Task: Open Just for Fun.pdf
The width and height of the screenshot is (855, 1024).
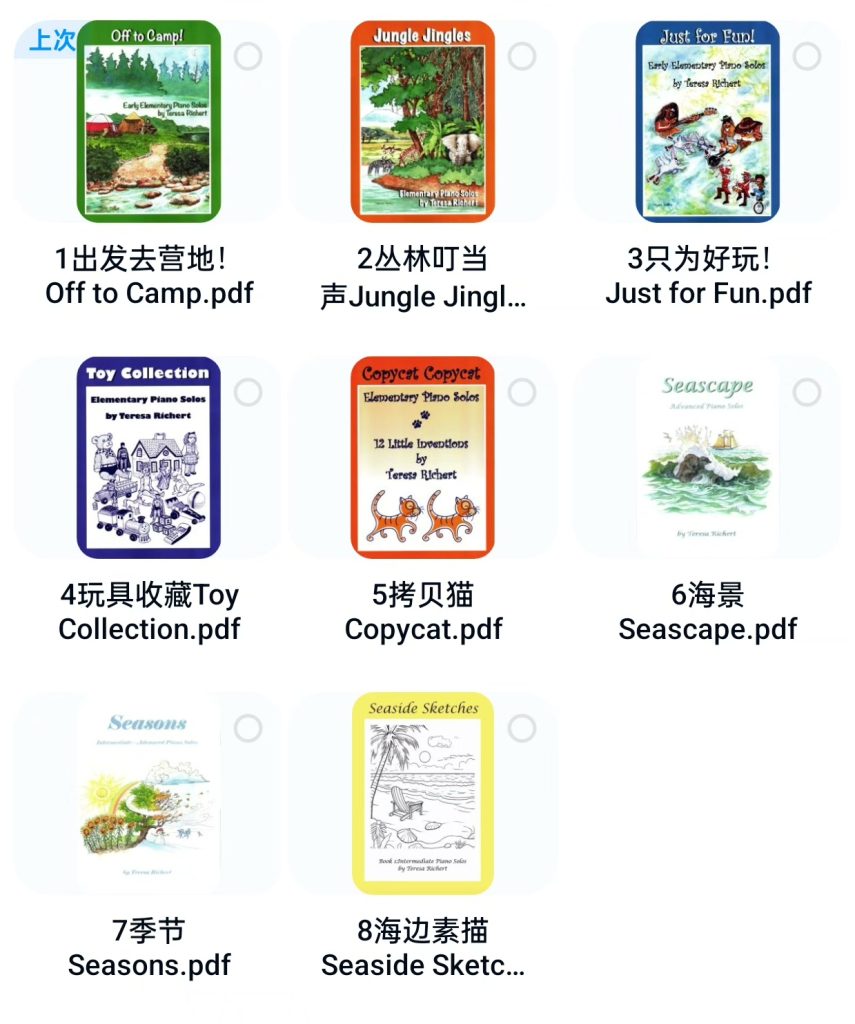Action: [x=707, y=121]
